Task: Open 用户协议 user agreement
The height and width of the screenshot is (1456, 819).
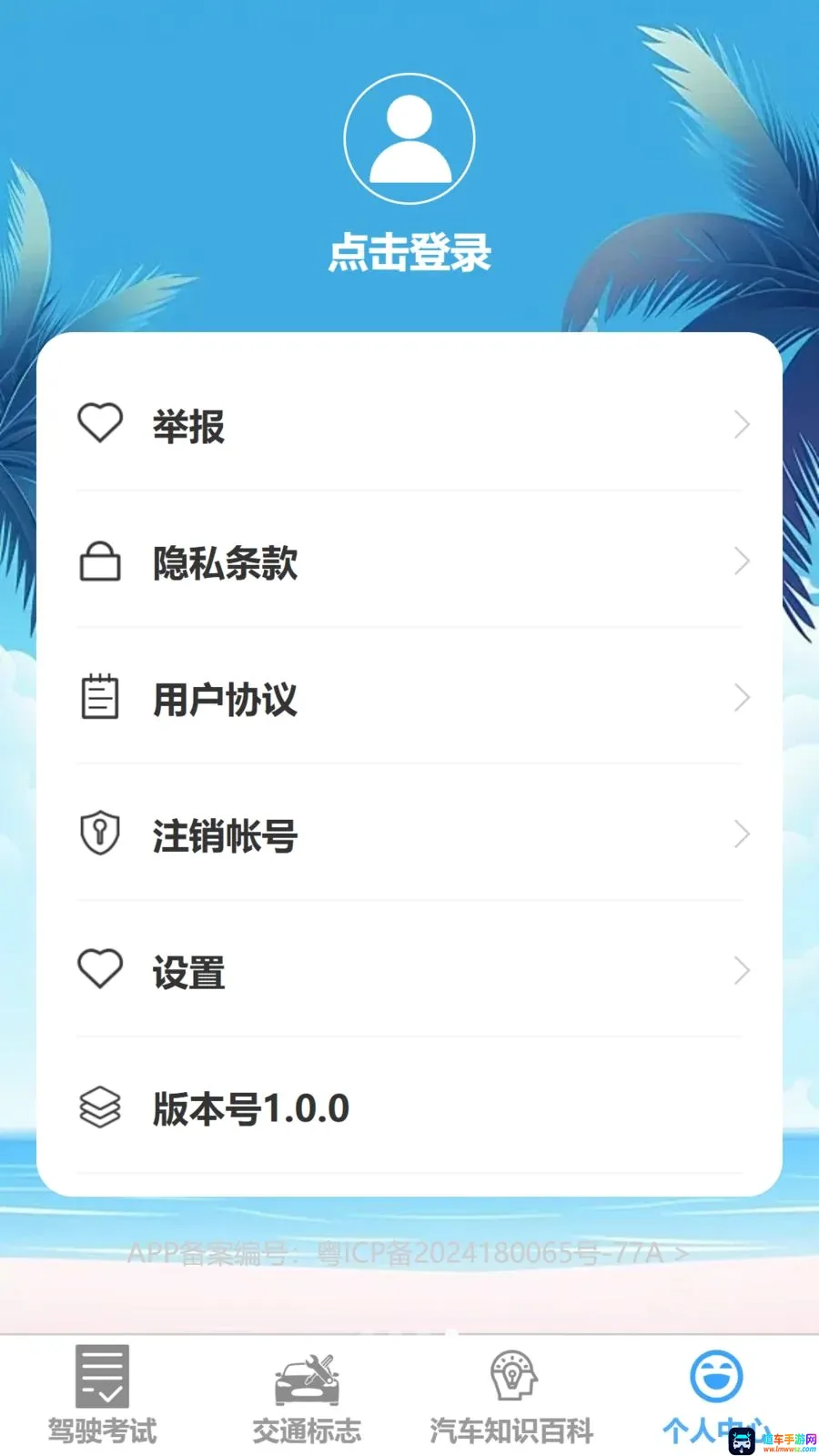Action: click(409, 698)
